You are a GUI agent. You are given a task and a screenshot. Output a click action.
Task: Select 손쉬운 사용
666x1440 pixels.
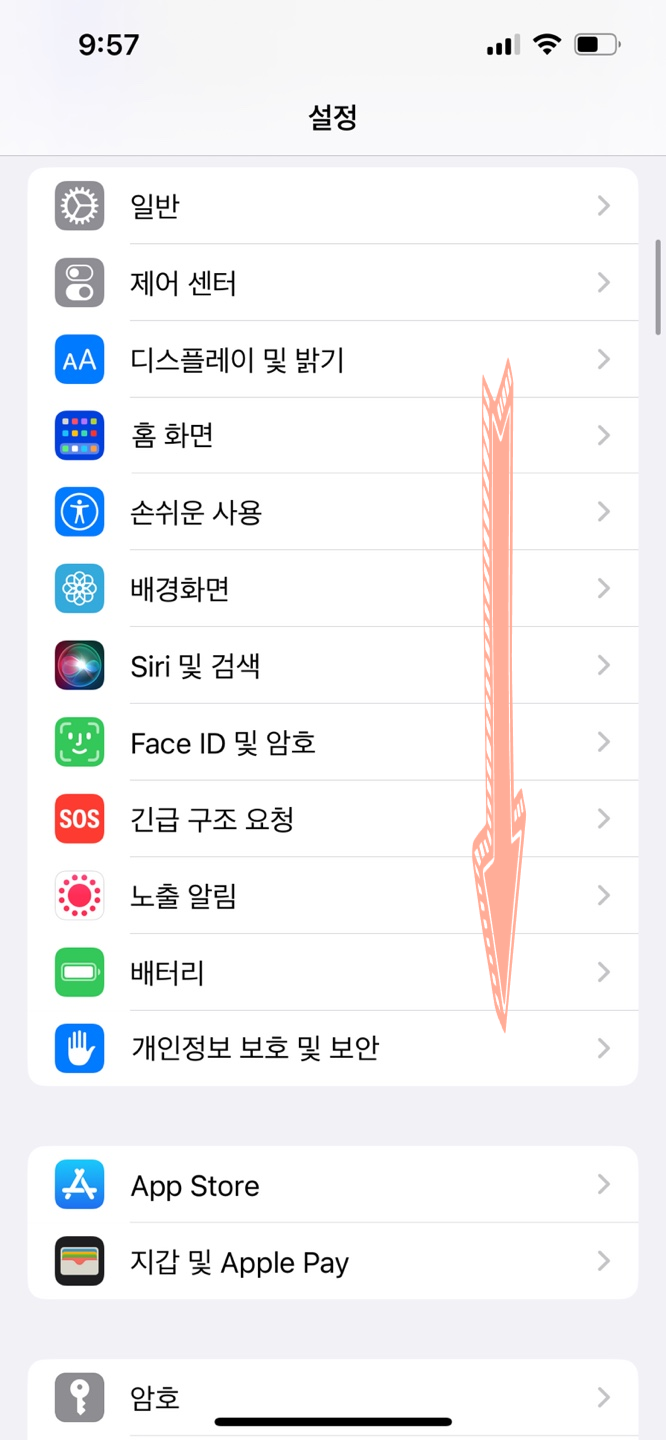[x=333, y=512]
